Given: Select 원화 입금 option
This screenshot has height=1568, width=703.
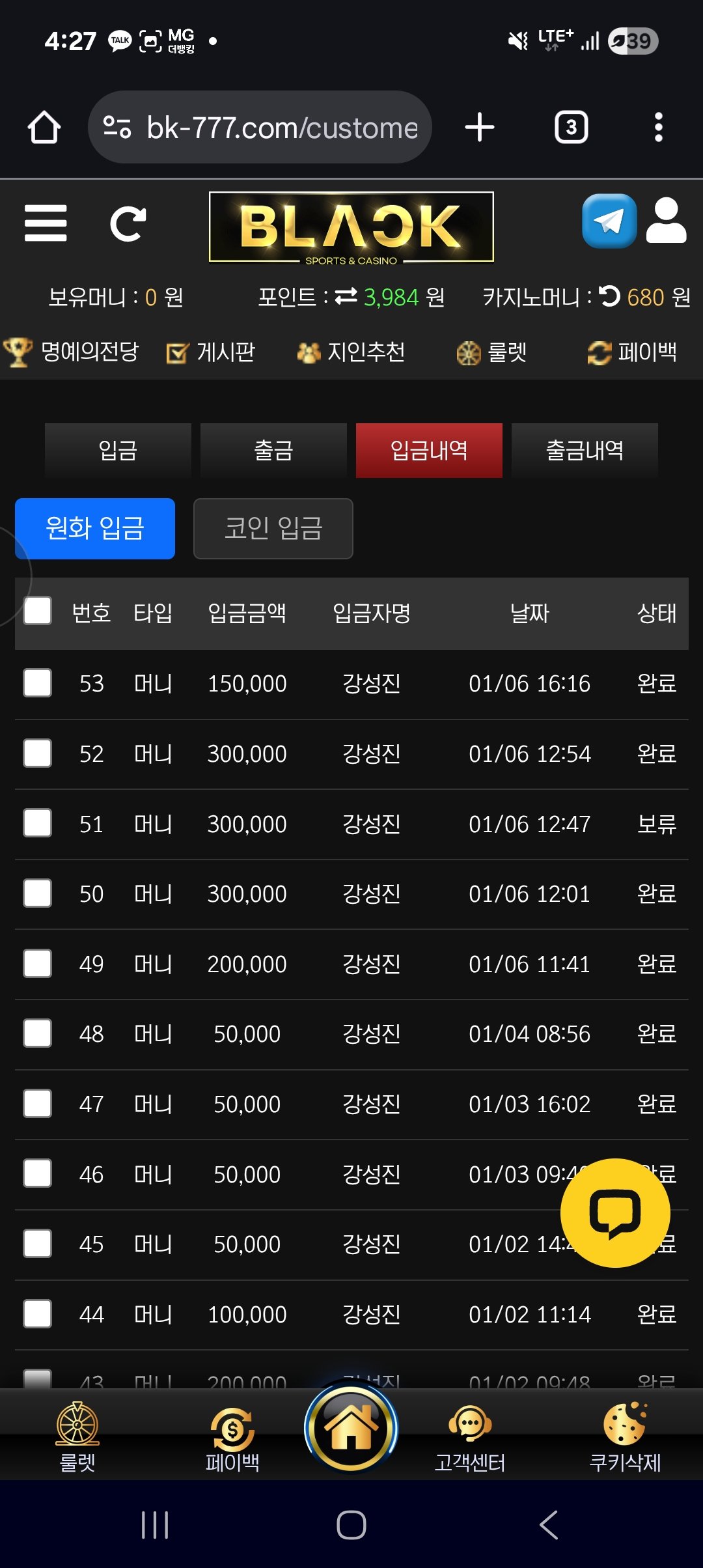Looking at the screenshot, I should point(95,529).
